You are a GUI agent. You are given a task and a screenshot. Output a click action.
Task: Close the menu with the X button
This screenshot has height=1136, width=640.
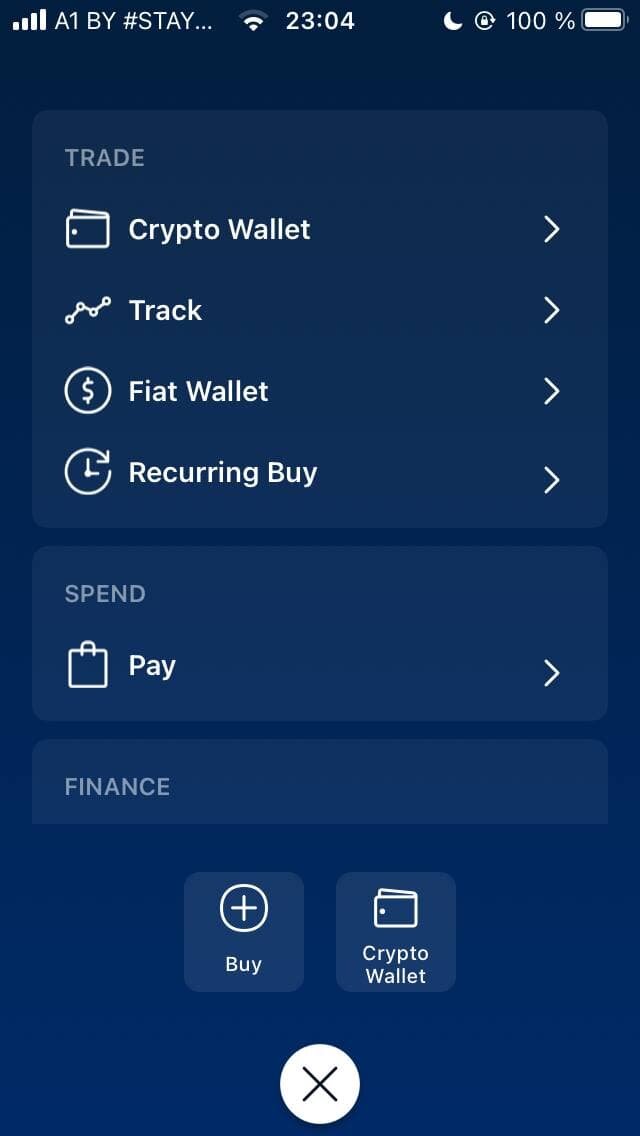coord(320,1085)
